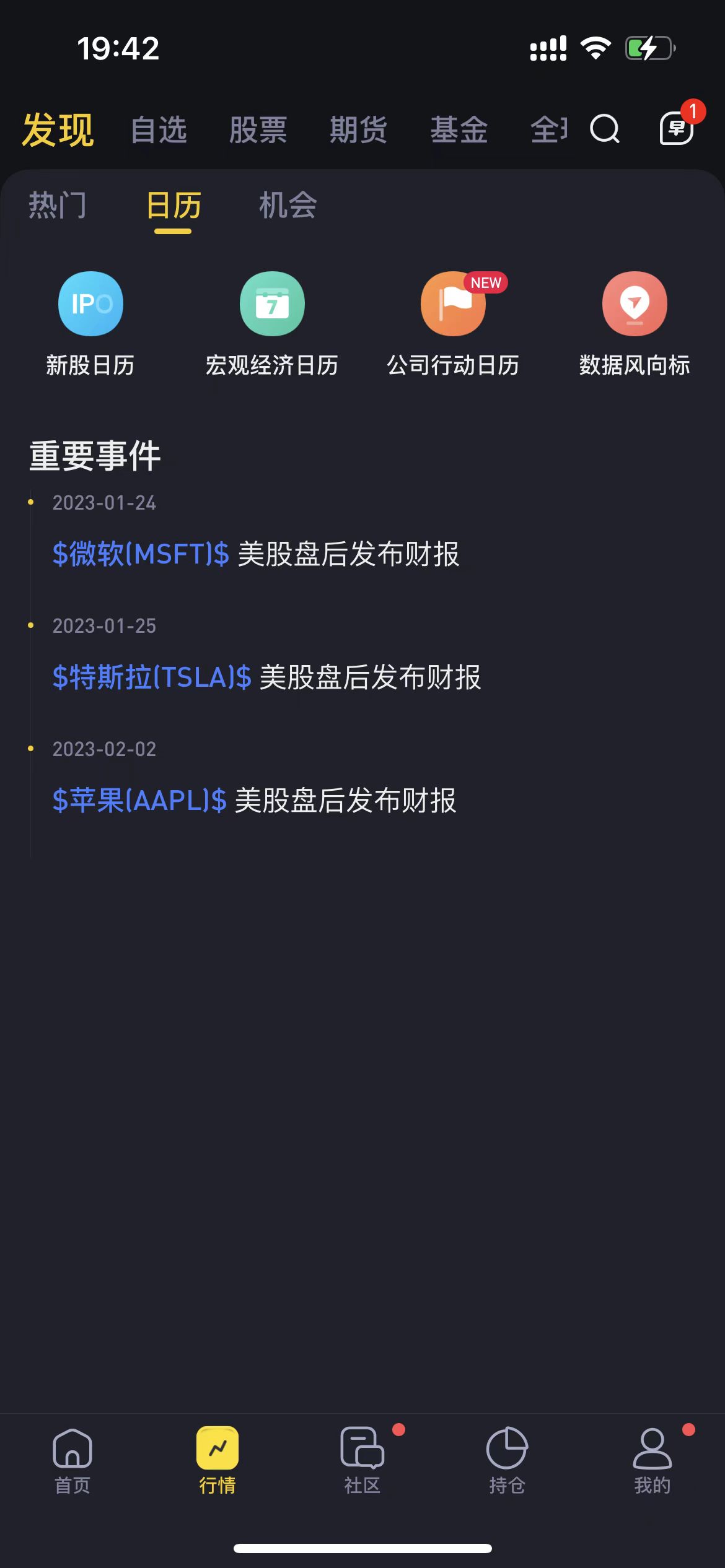
Task: Tap the $特斯拉(TSLA)$ stock link
Action: pos(152,677)
